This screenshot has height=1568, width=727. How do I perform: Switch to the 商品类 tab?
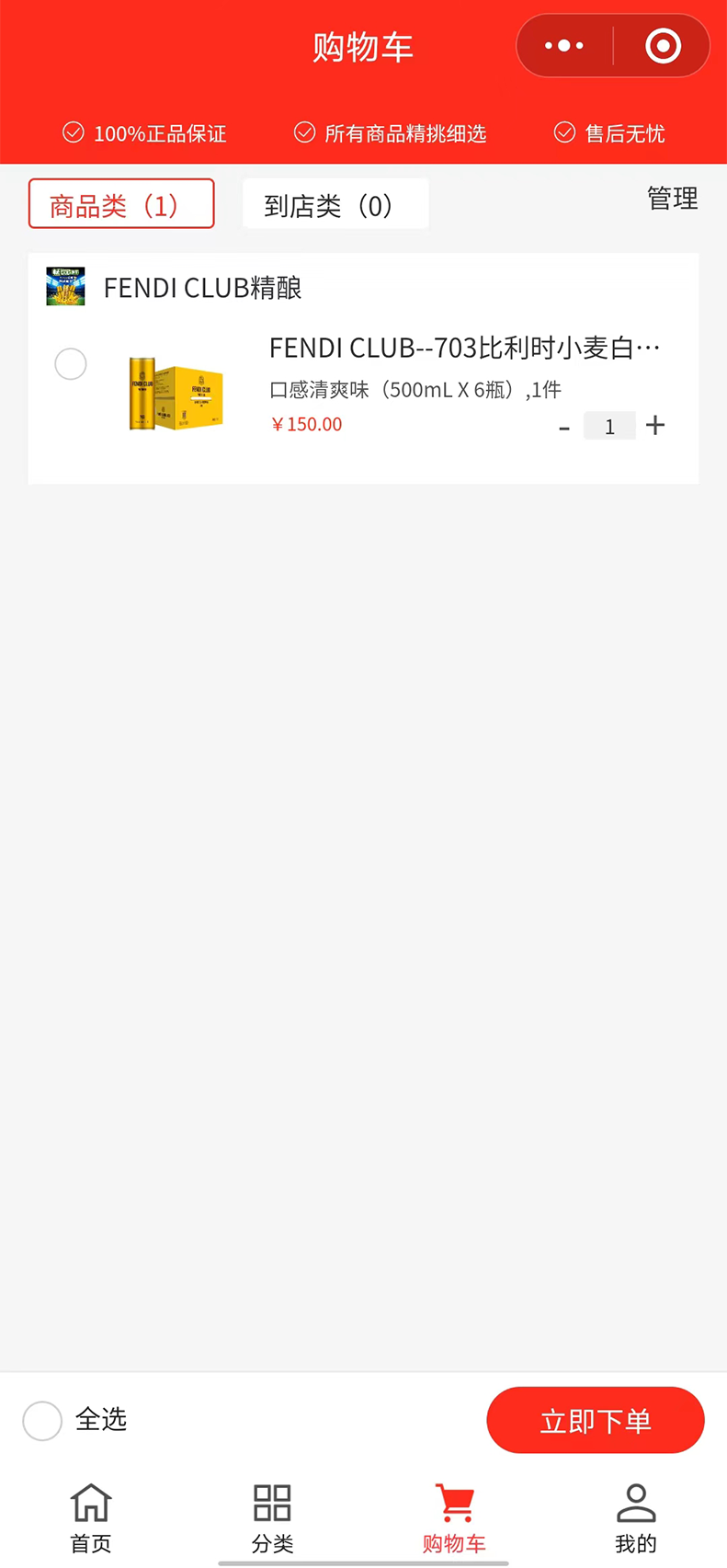pyautogui.click(x=121, y=203)
